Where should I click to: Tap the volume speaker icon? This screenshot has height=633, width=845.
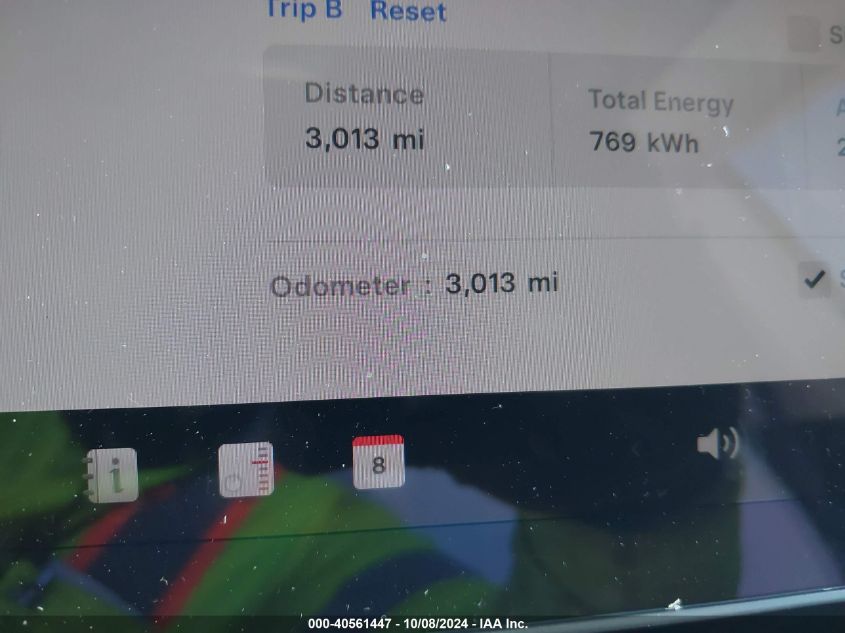(717, 442)
